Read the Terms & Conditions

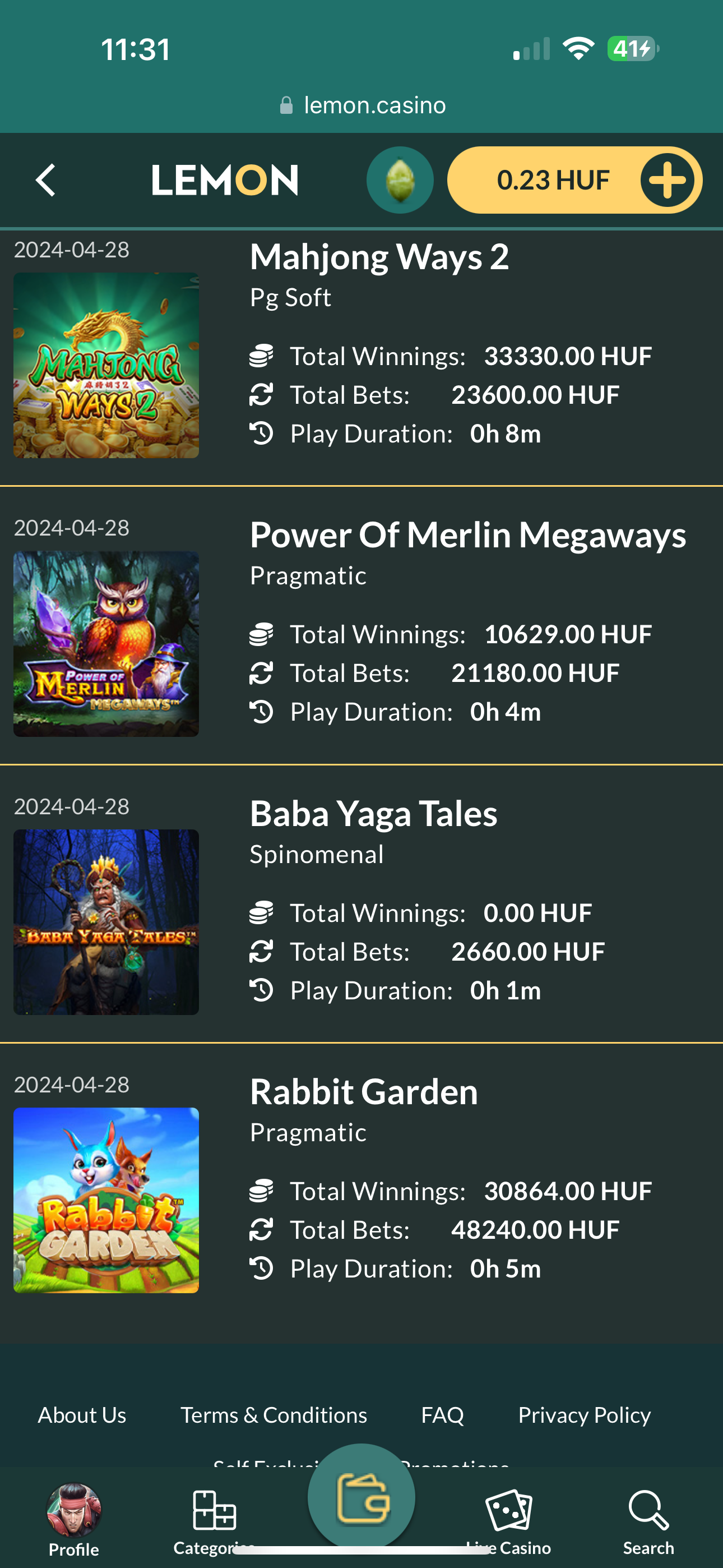274,1415
